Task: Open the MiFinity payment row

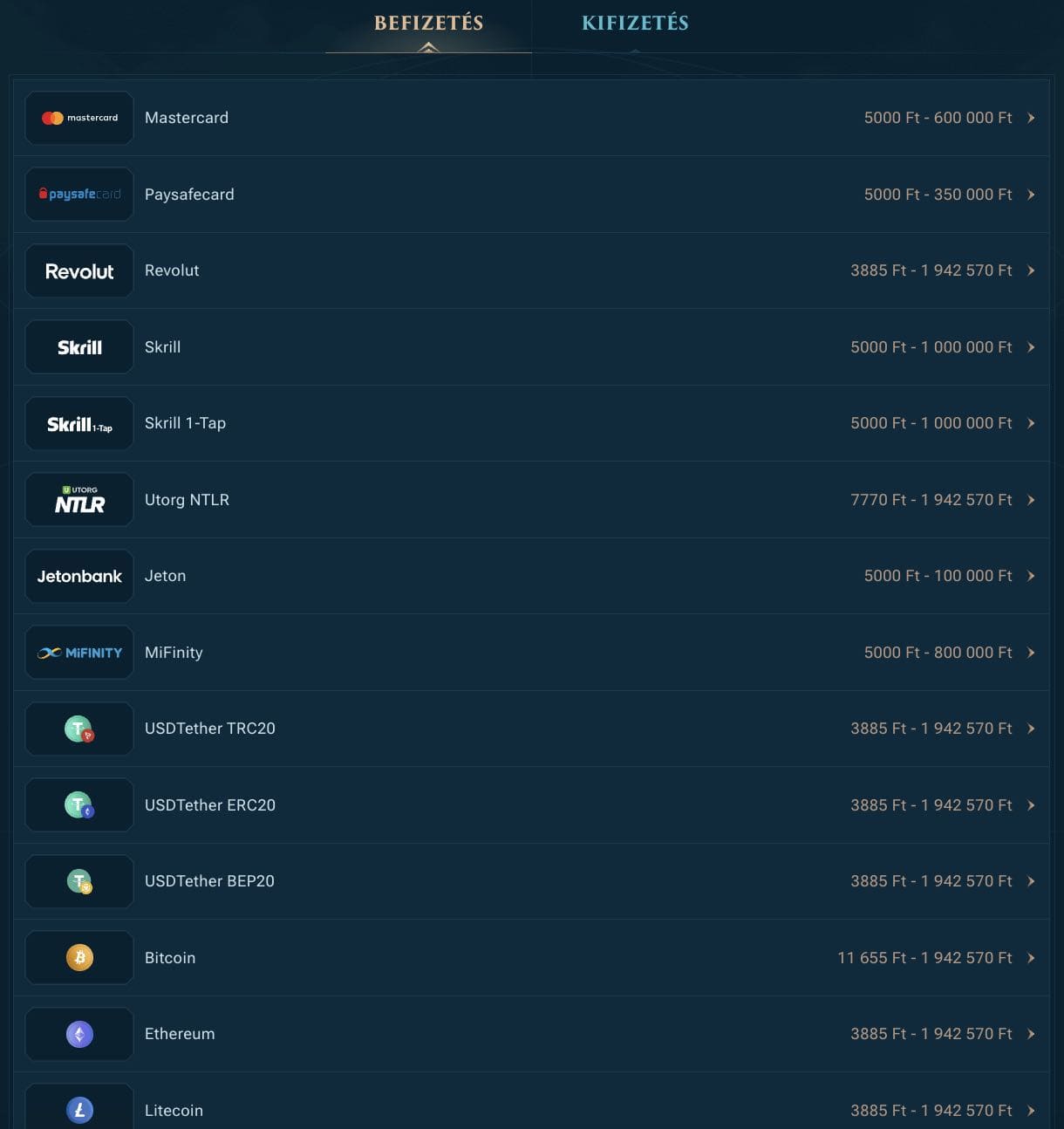Action: [530, 653]
